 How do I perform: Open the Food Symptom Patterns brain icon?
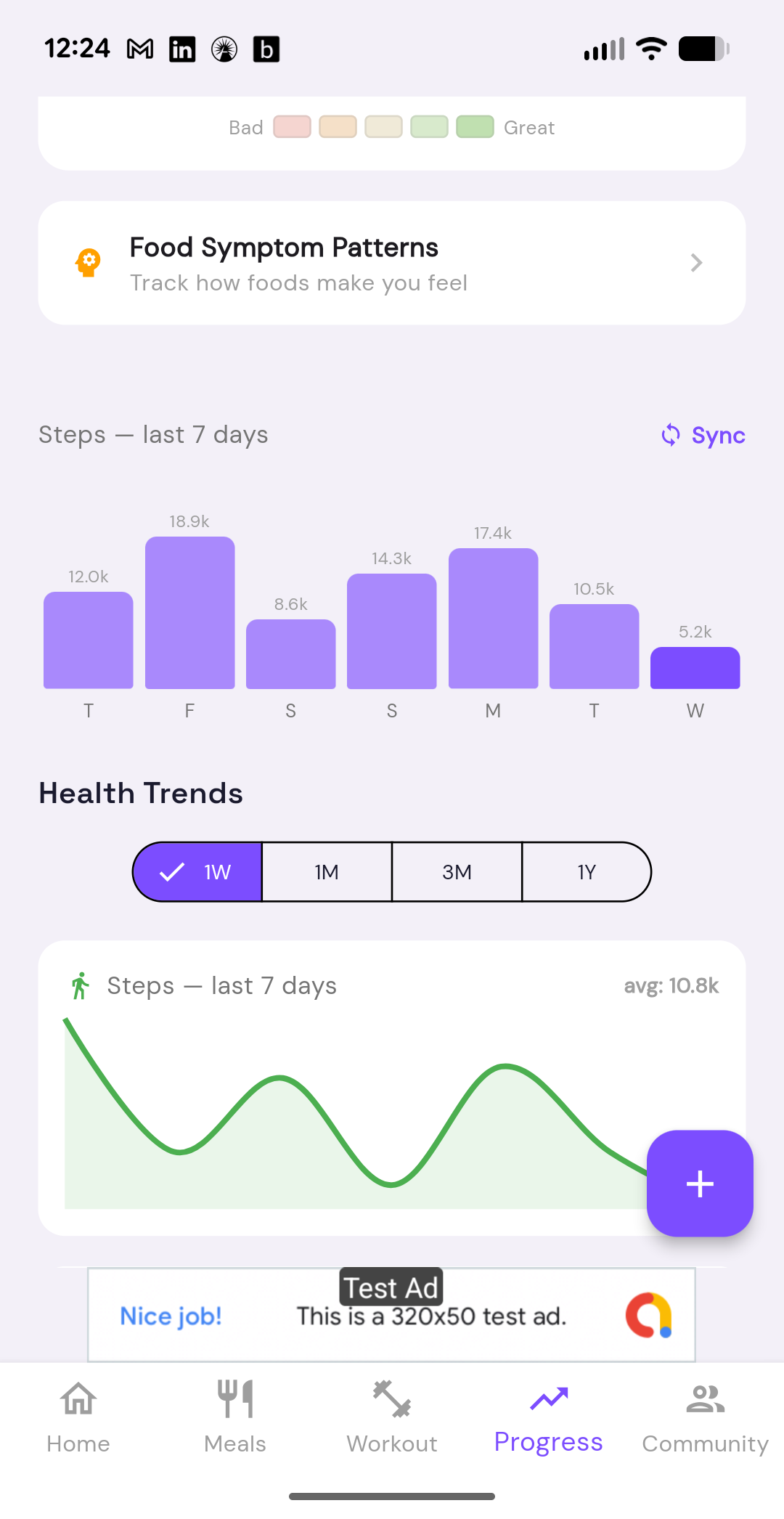click(x=87, y=262)
